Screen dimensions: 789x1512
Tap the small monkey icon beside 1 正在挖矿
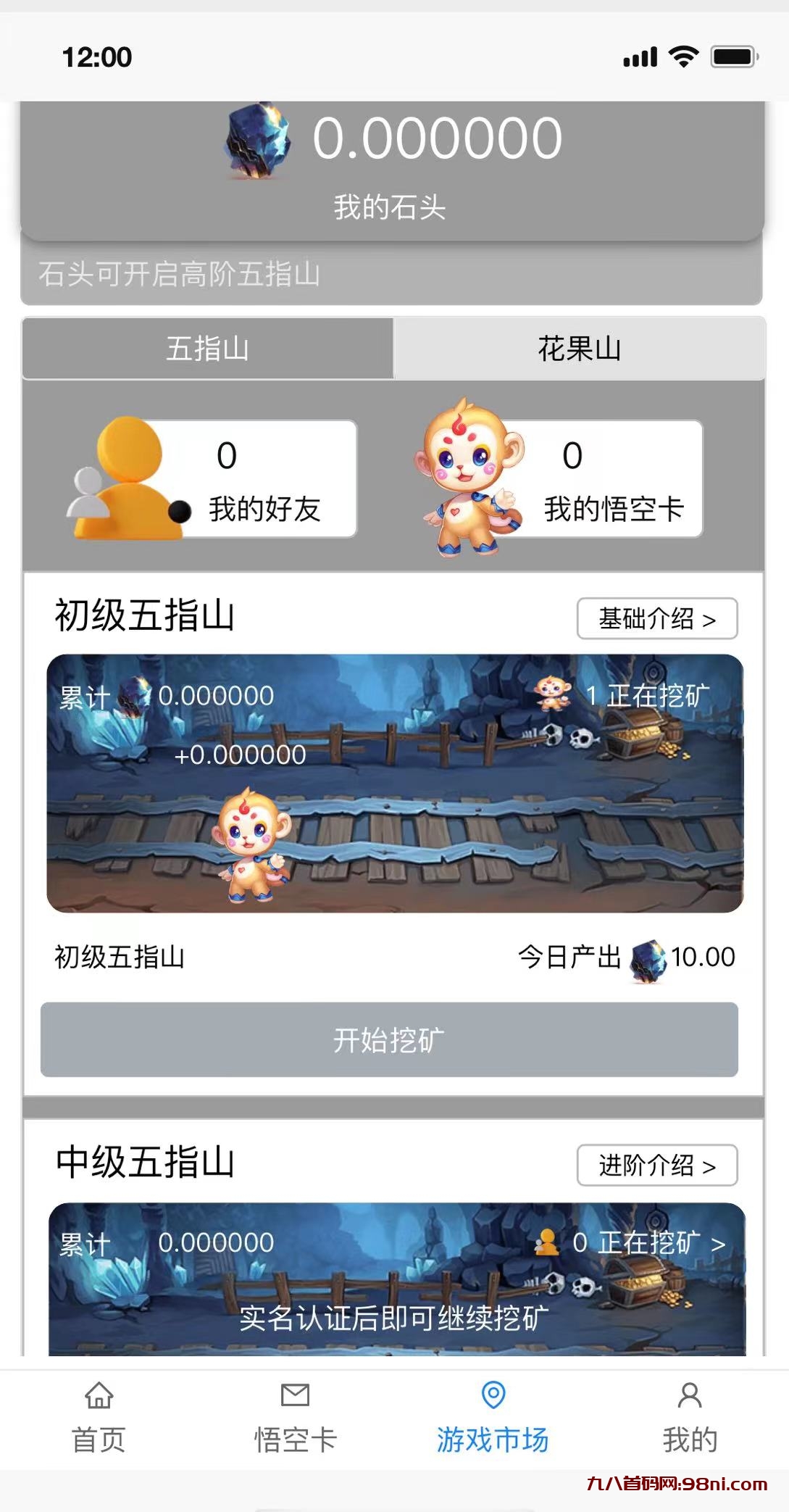552,694
